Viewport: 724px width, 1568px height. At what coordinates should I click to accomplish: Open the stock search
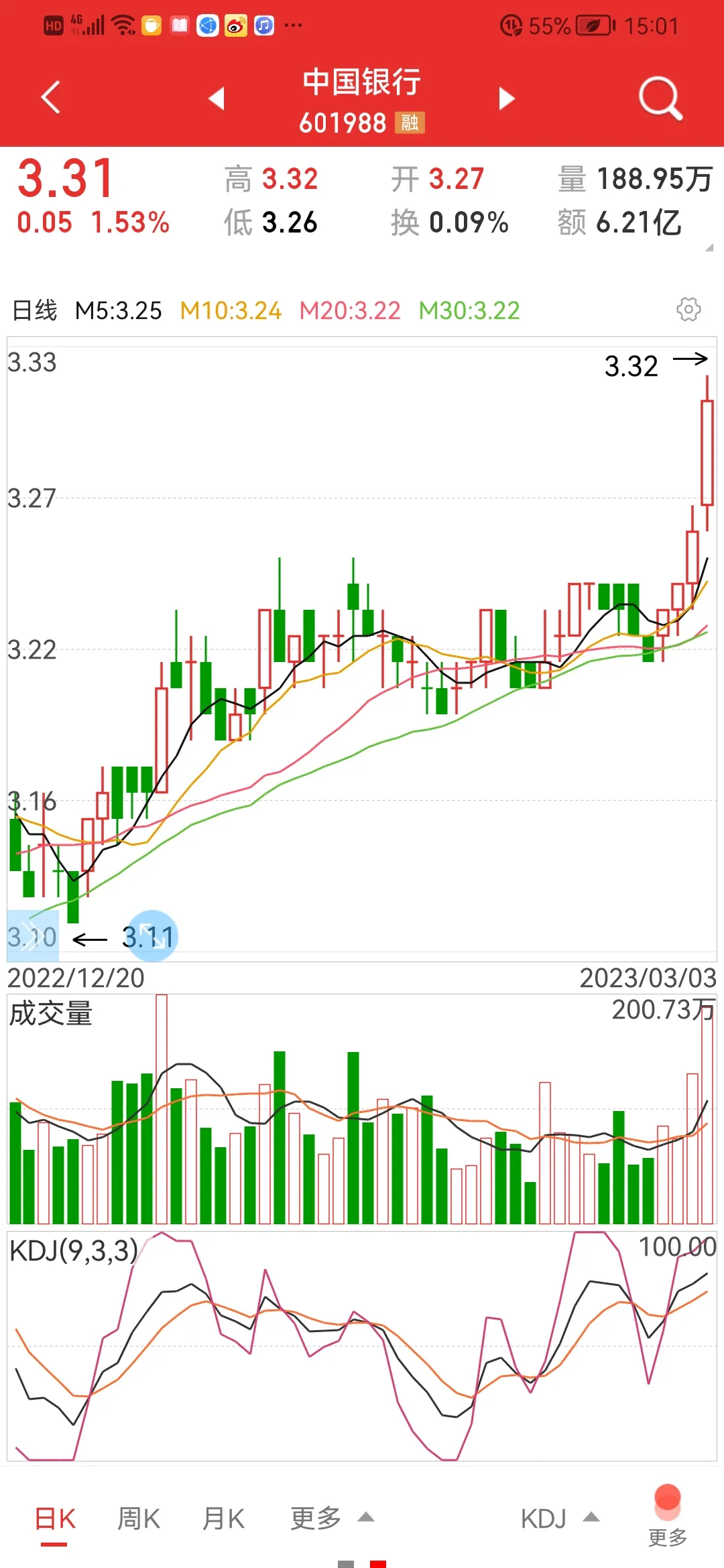point(660,99)
